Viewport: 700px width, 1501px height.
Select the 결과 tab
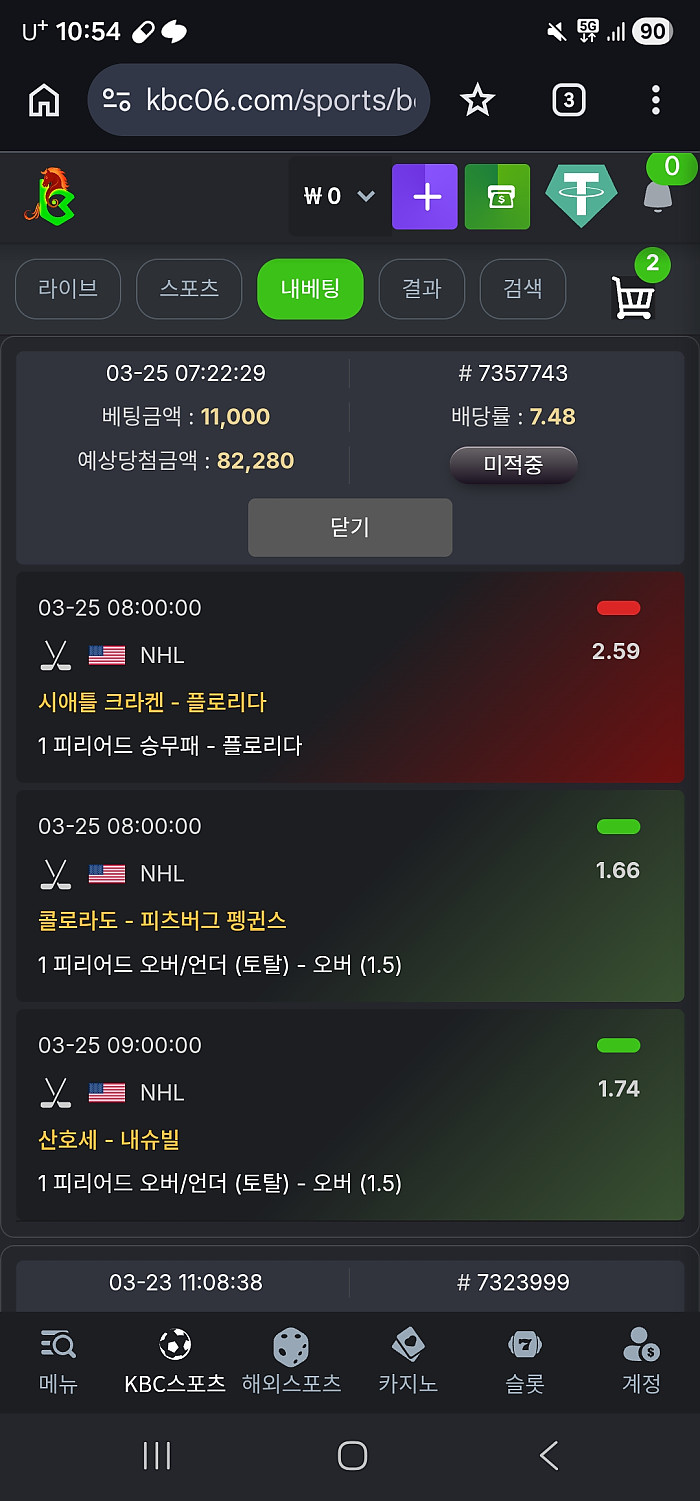pos(421,289)
